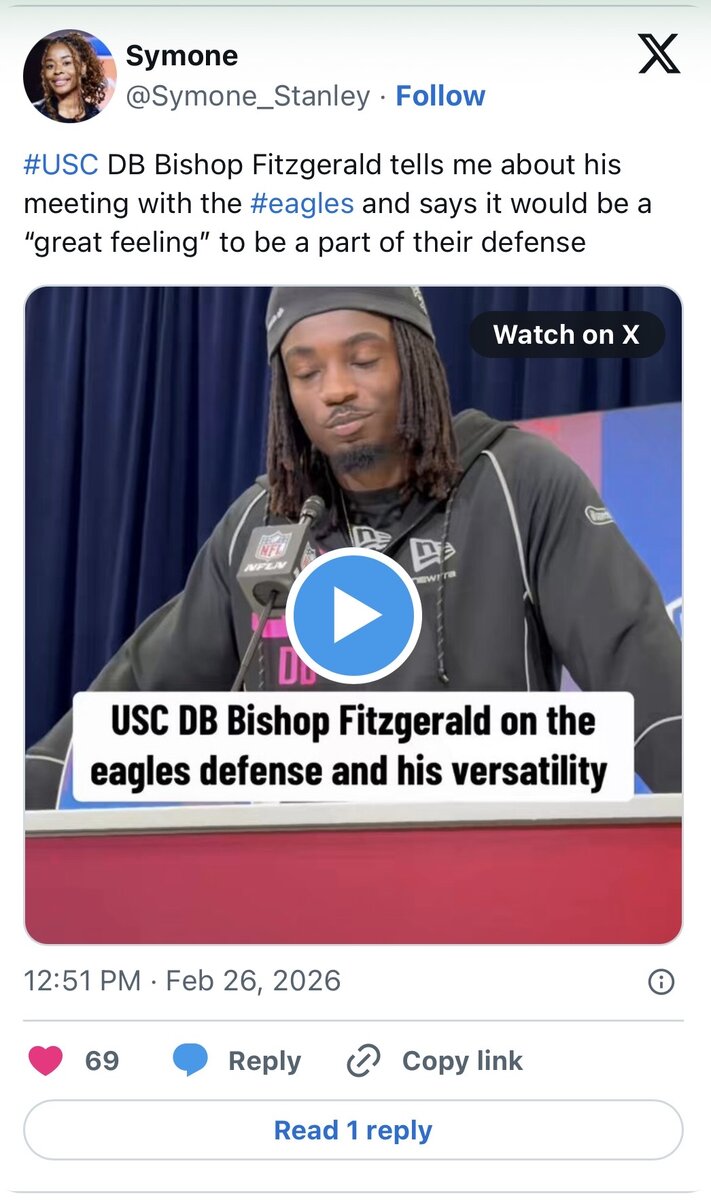Open the @Symone_Stanley handle
This screenshot has height=1200, width=711.
[247, 96]
